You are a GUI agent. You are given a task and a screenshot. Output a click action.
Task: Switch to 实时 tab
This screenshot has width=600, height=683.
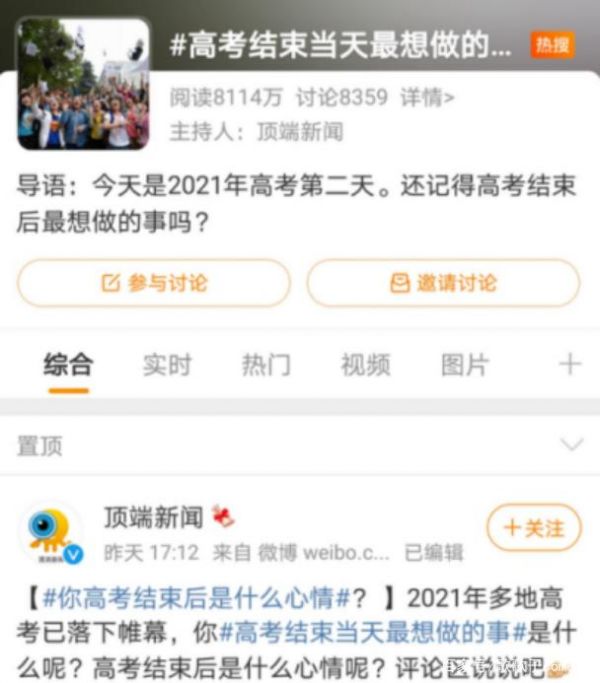click(167, 365)
